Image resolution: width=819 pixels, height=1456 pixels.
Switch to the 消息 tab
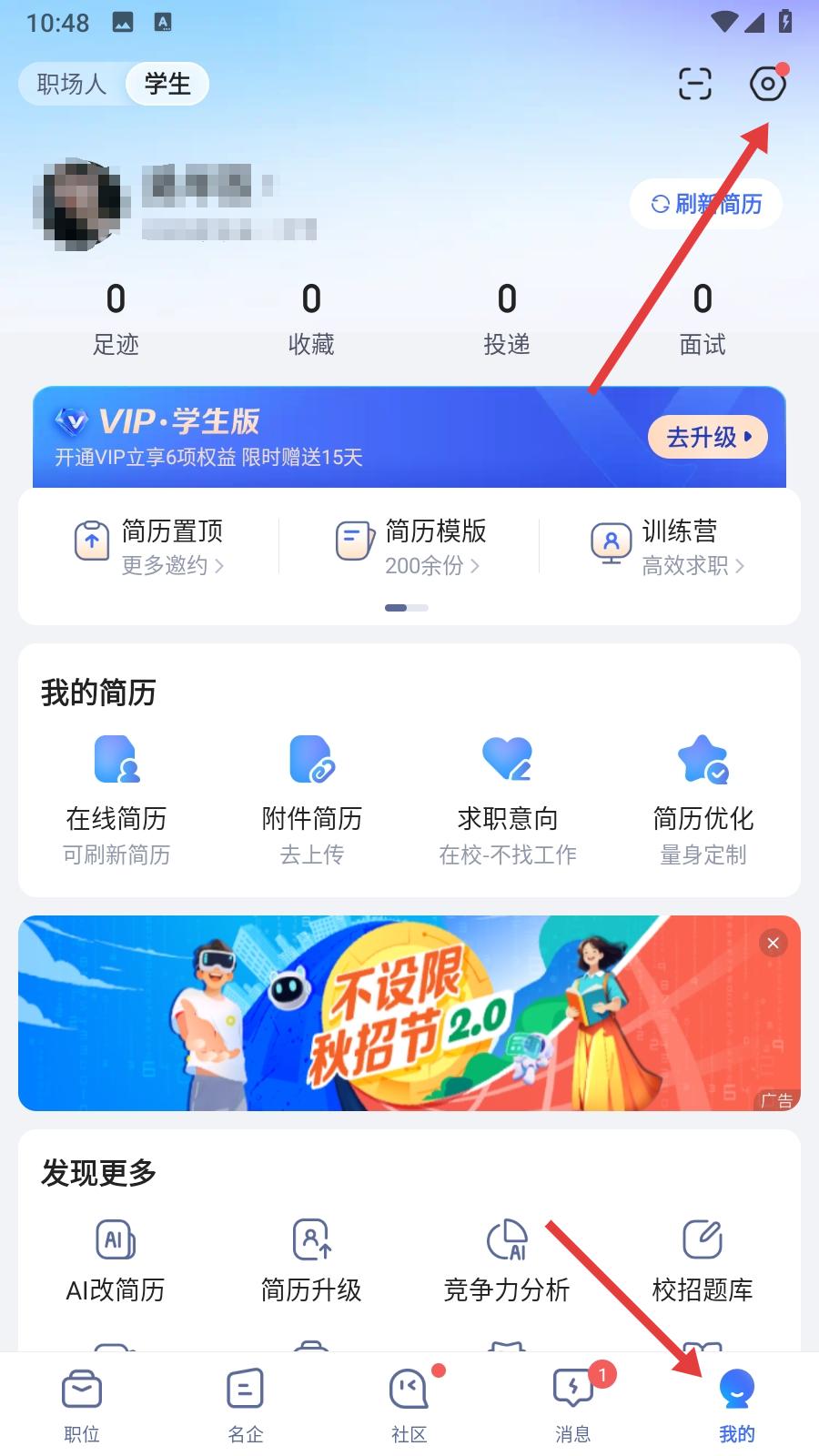tap(573, 1406)
